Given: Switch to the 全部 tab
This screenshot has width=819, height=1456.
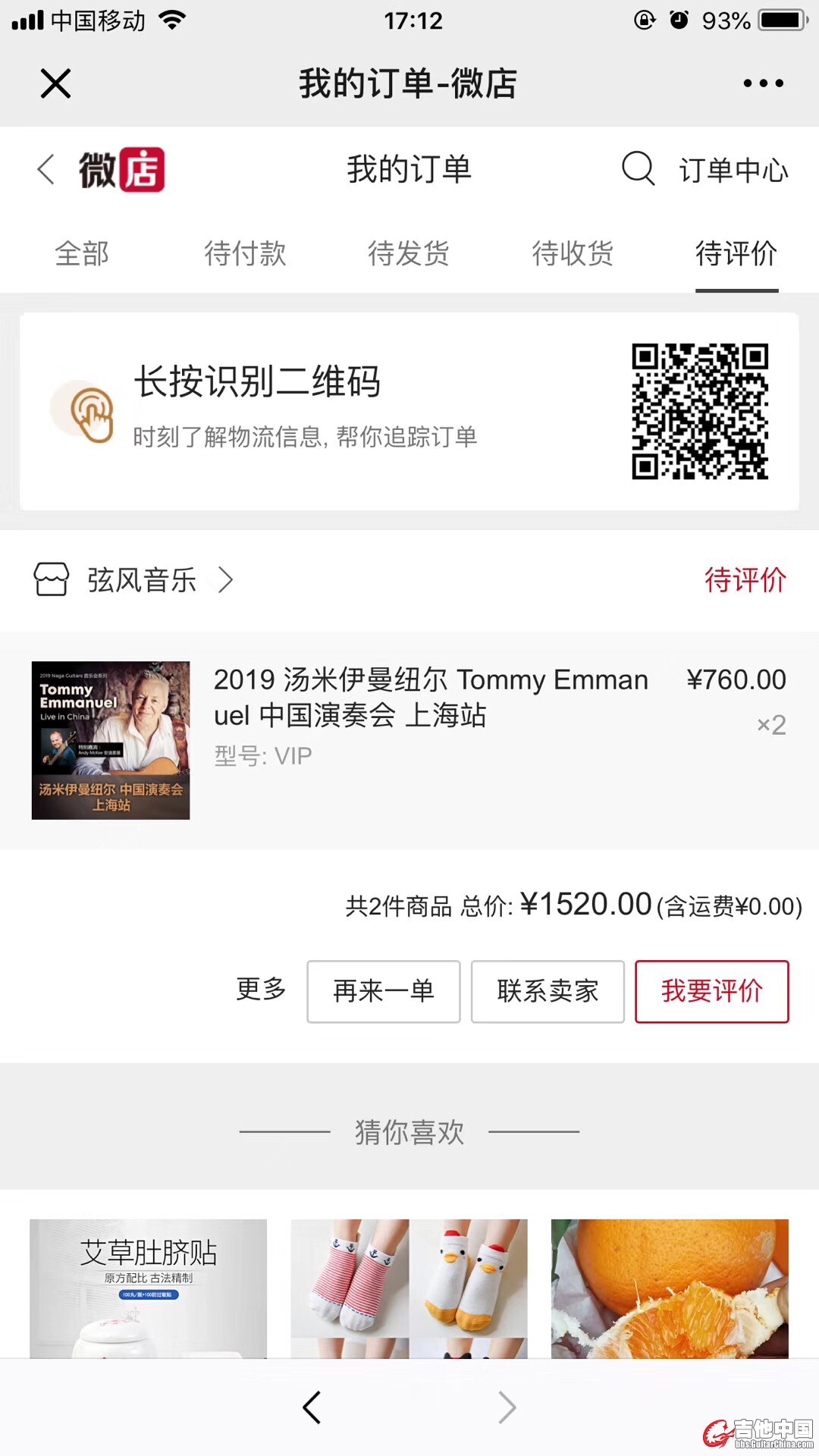Looking at the screenshot, I should click(x=82, y=253).
